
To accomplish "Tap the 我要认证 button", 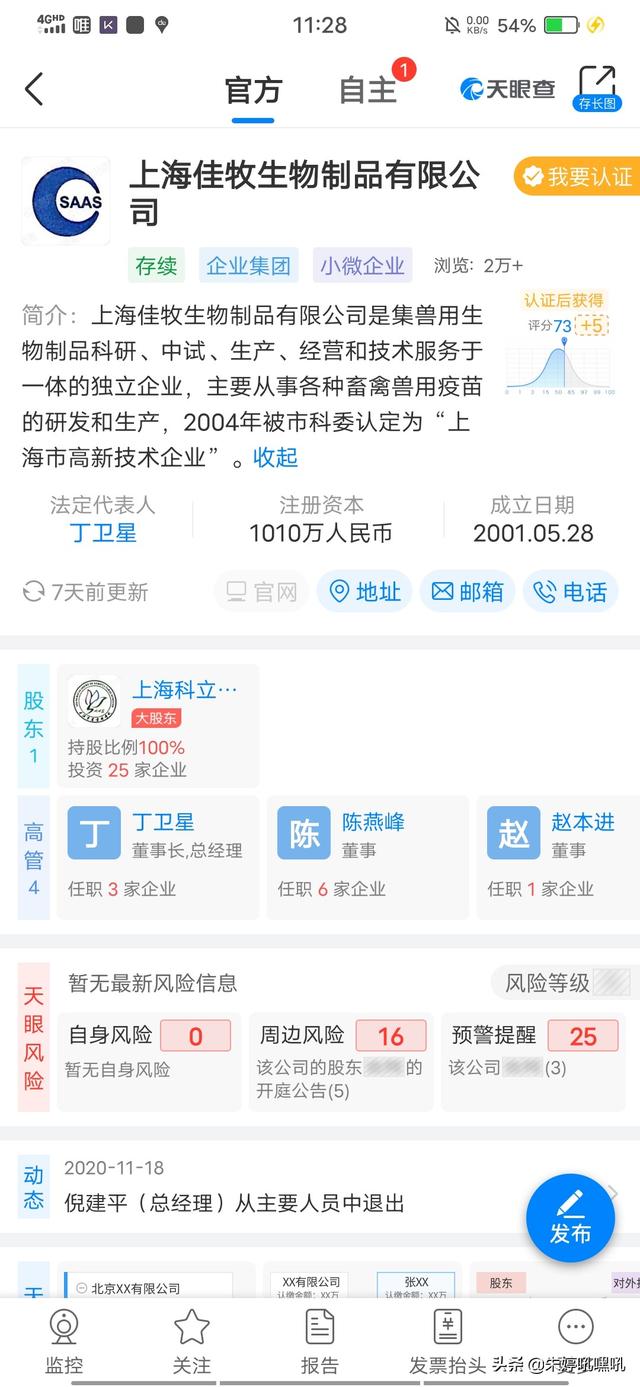I will click(577, 177).
